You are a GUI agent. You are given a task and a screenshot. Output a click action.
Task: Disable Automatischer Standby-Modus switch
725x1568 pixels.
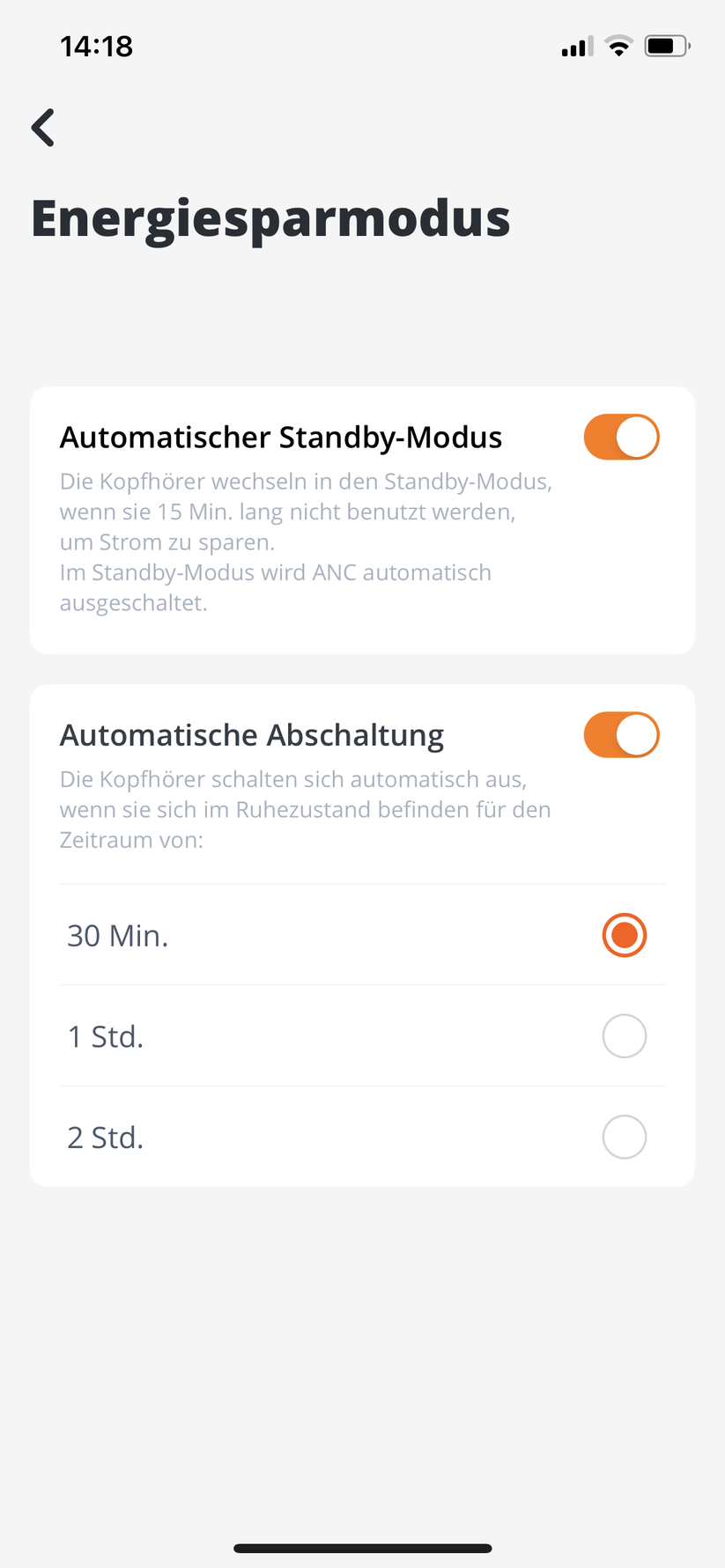point(621,438)
